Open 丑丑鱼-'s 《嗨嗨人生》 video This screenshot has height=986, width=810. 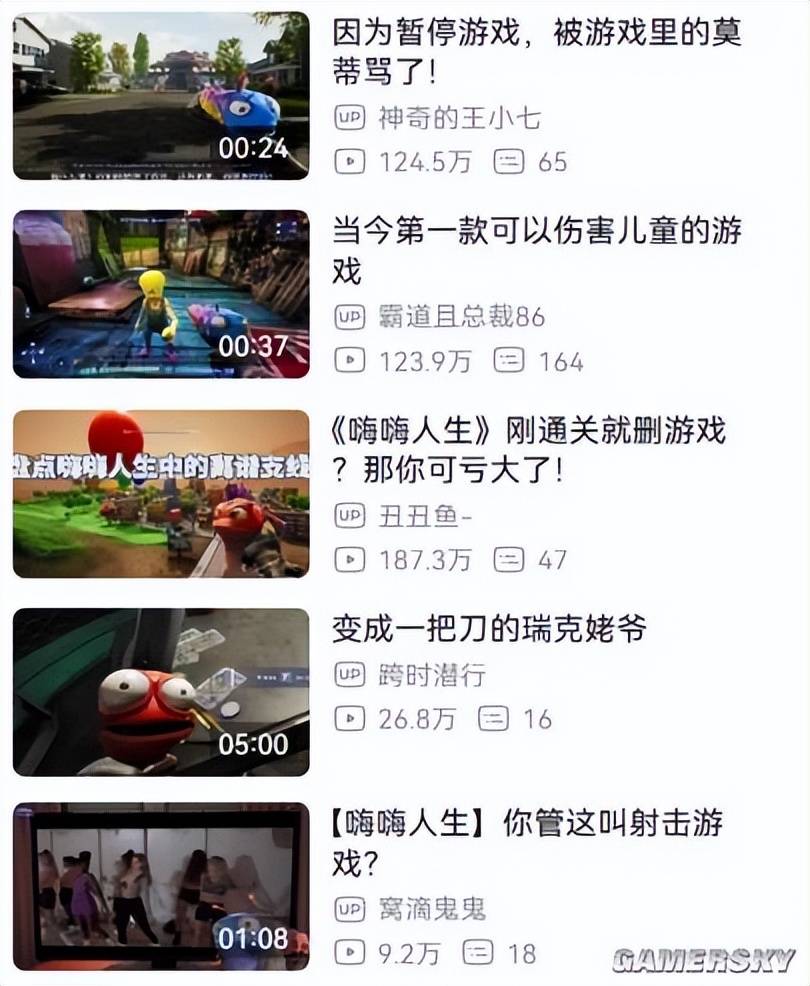(x=160, y=493)
